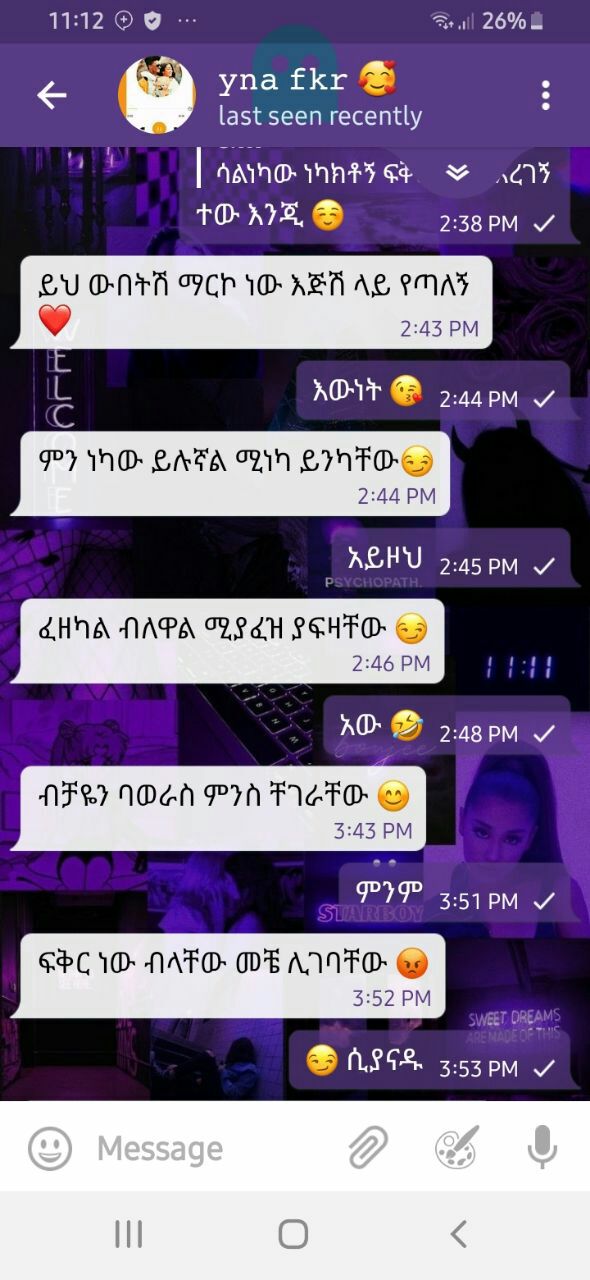
Task: Open the theme palette icon
Action: click(457, 1148)
